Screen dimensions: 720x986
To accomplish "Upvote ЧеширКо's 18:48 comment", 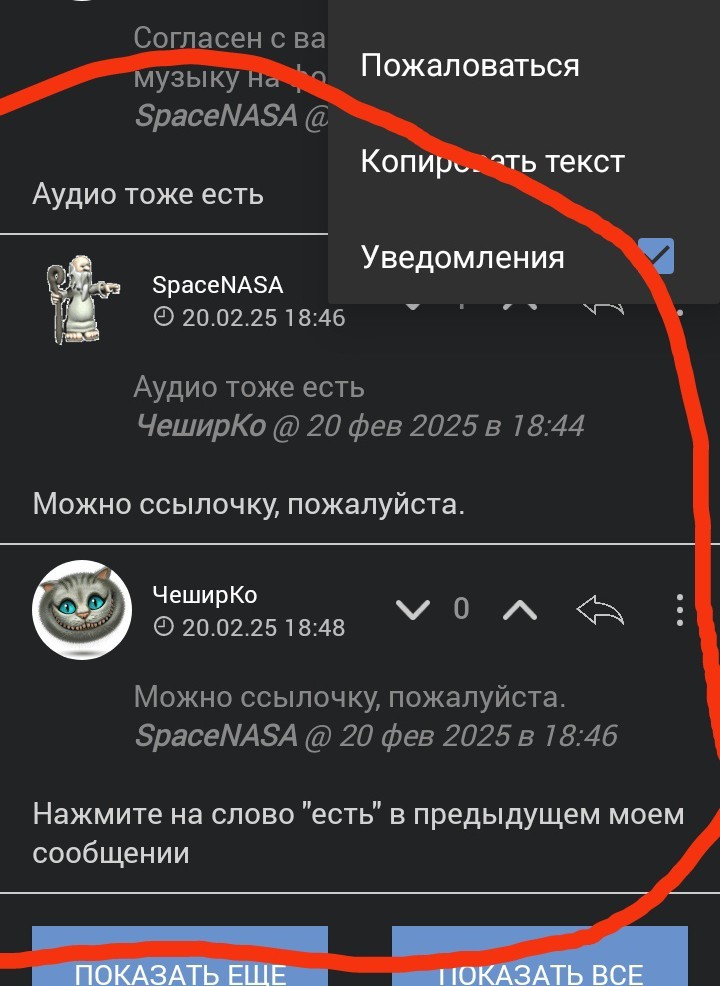I will pos(519,609).
